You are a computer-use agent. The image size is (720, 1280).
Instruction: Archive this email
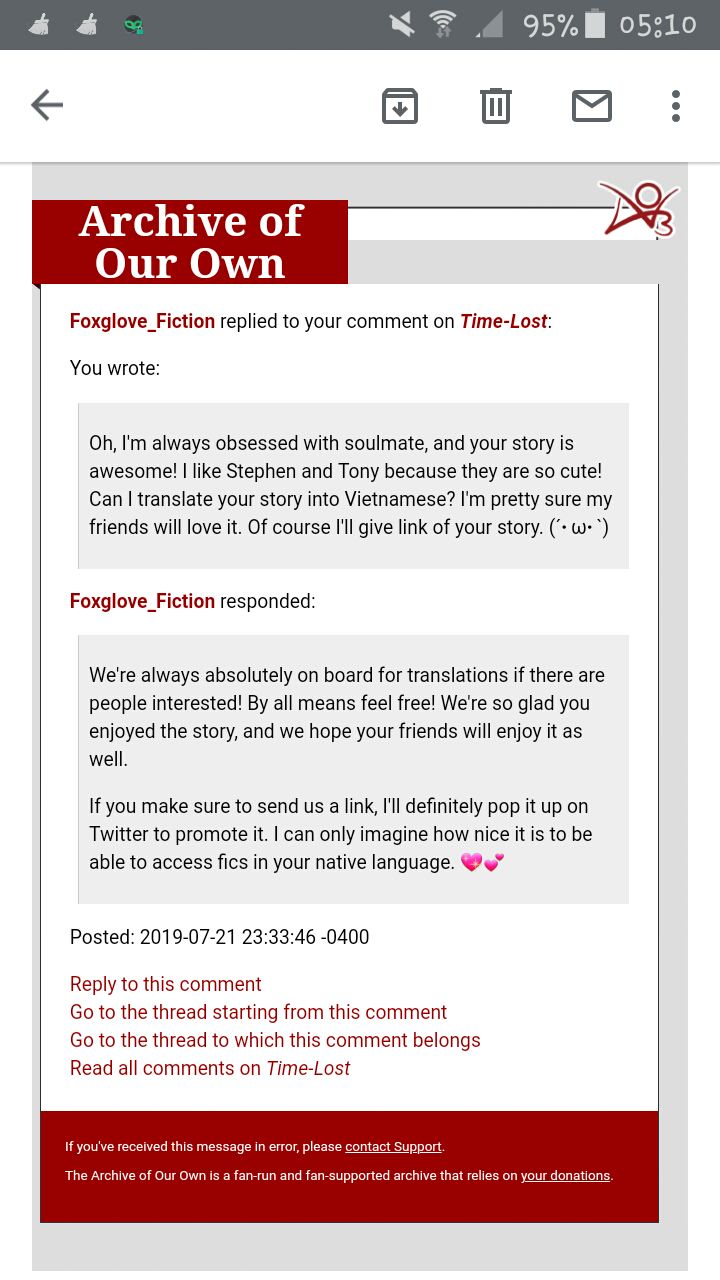coord(400,106)
